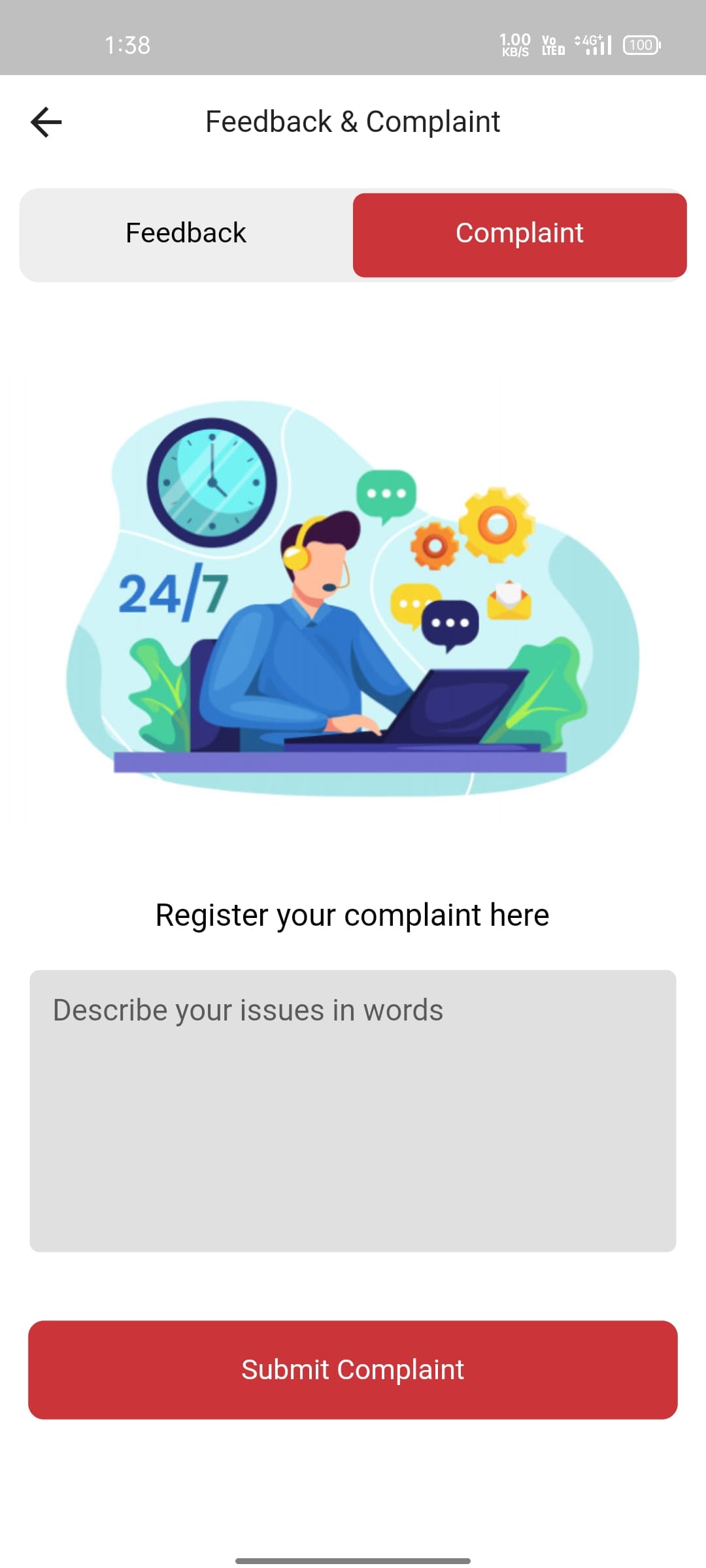Tap the Submit Complaint button
Screen dimensions: 706x1568
click(353, 1369)
